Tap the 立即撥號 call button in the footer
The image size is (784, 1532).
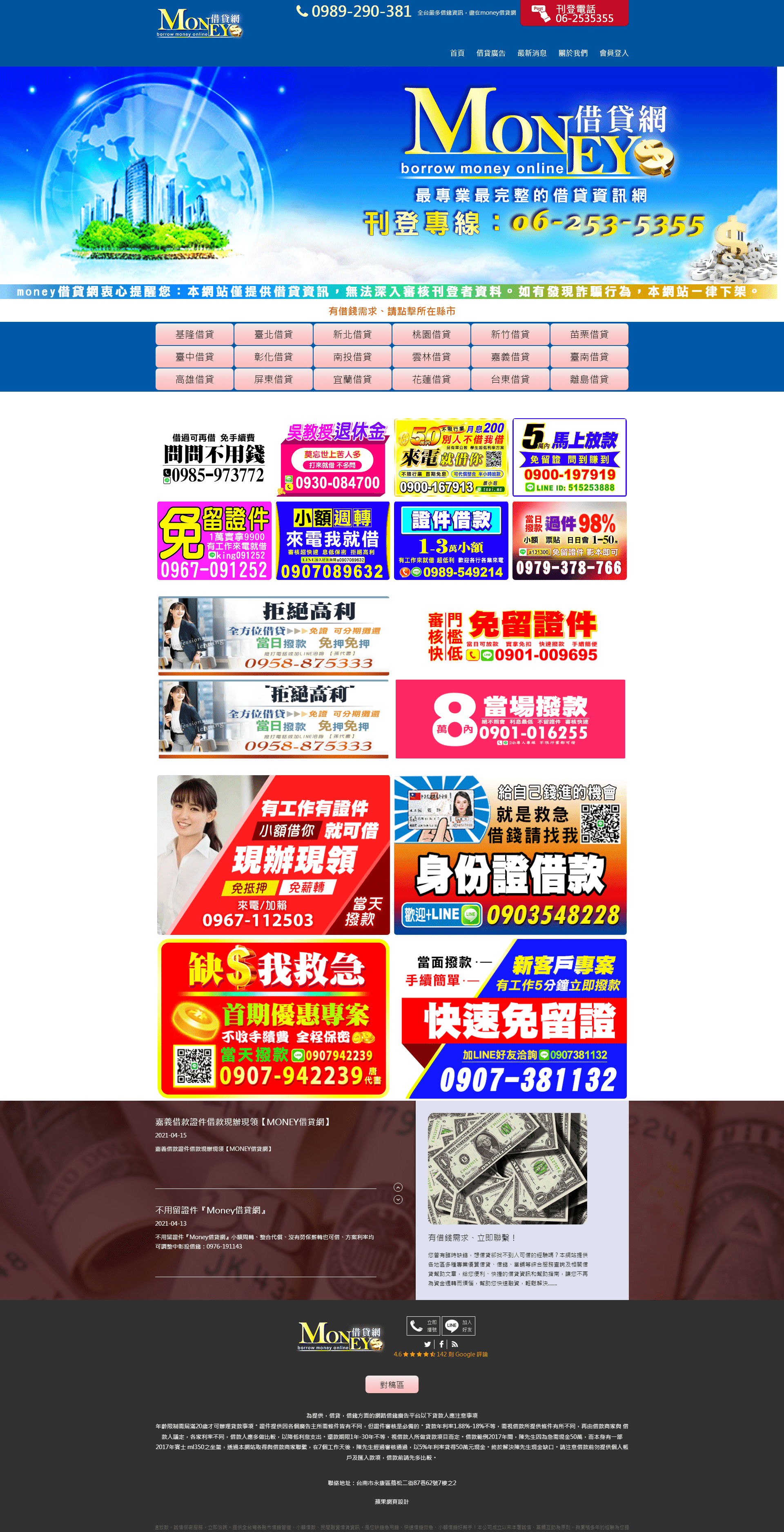pos(423,1326)
